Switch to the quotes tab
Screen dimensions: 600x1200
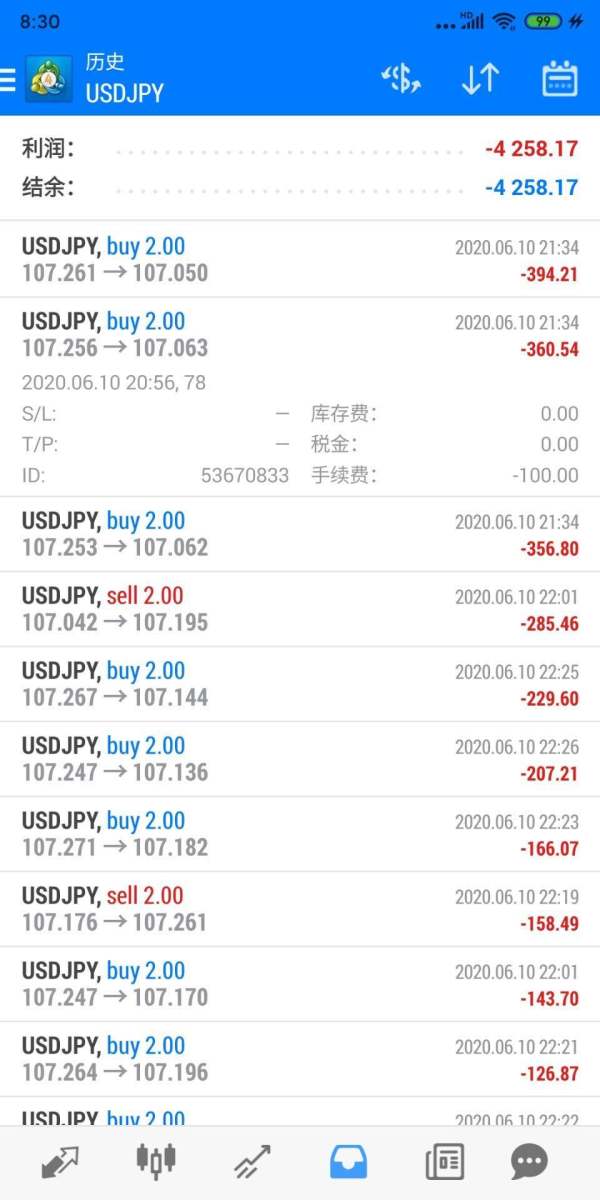[x=60, y=1162]
